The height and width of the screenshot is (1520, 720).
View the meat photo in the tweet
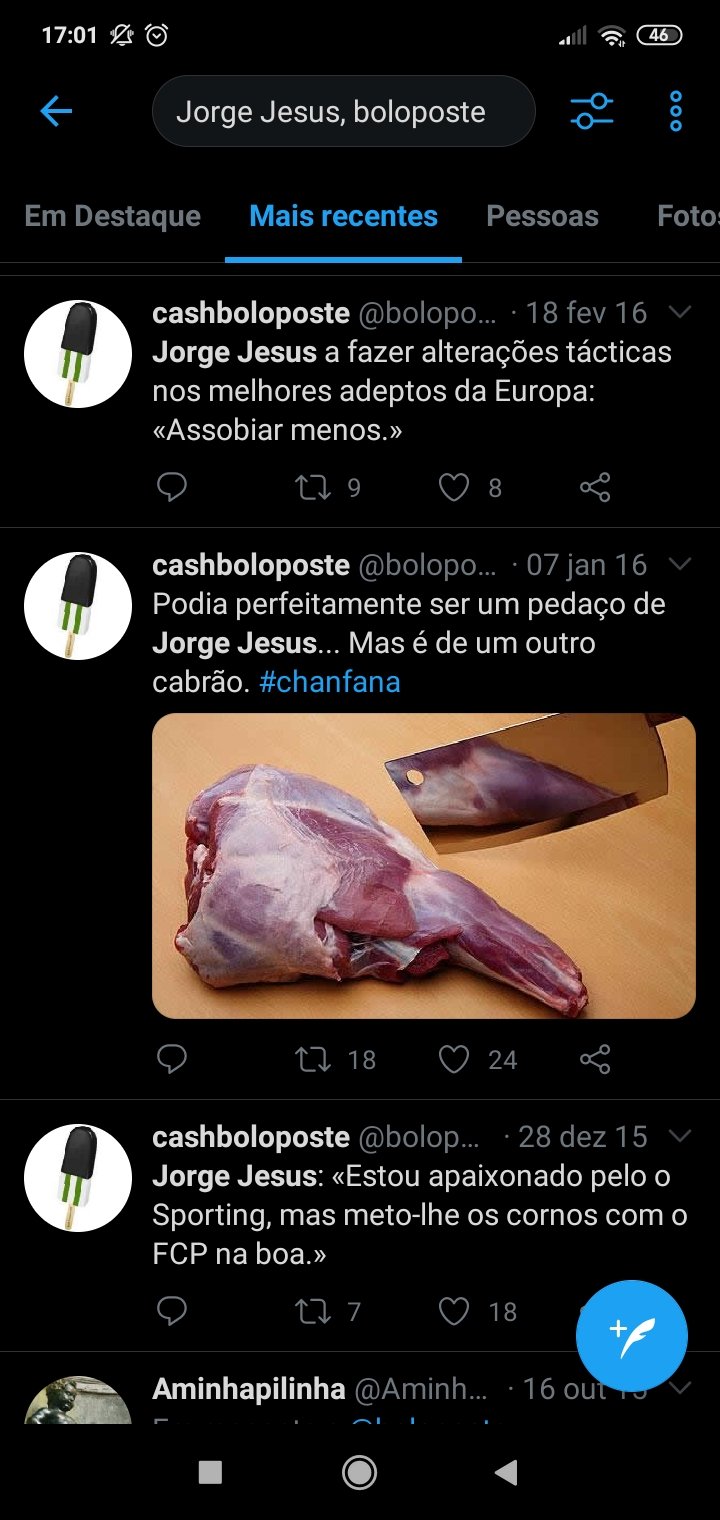click(423, 866)
